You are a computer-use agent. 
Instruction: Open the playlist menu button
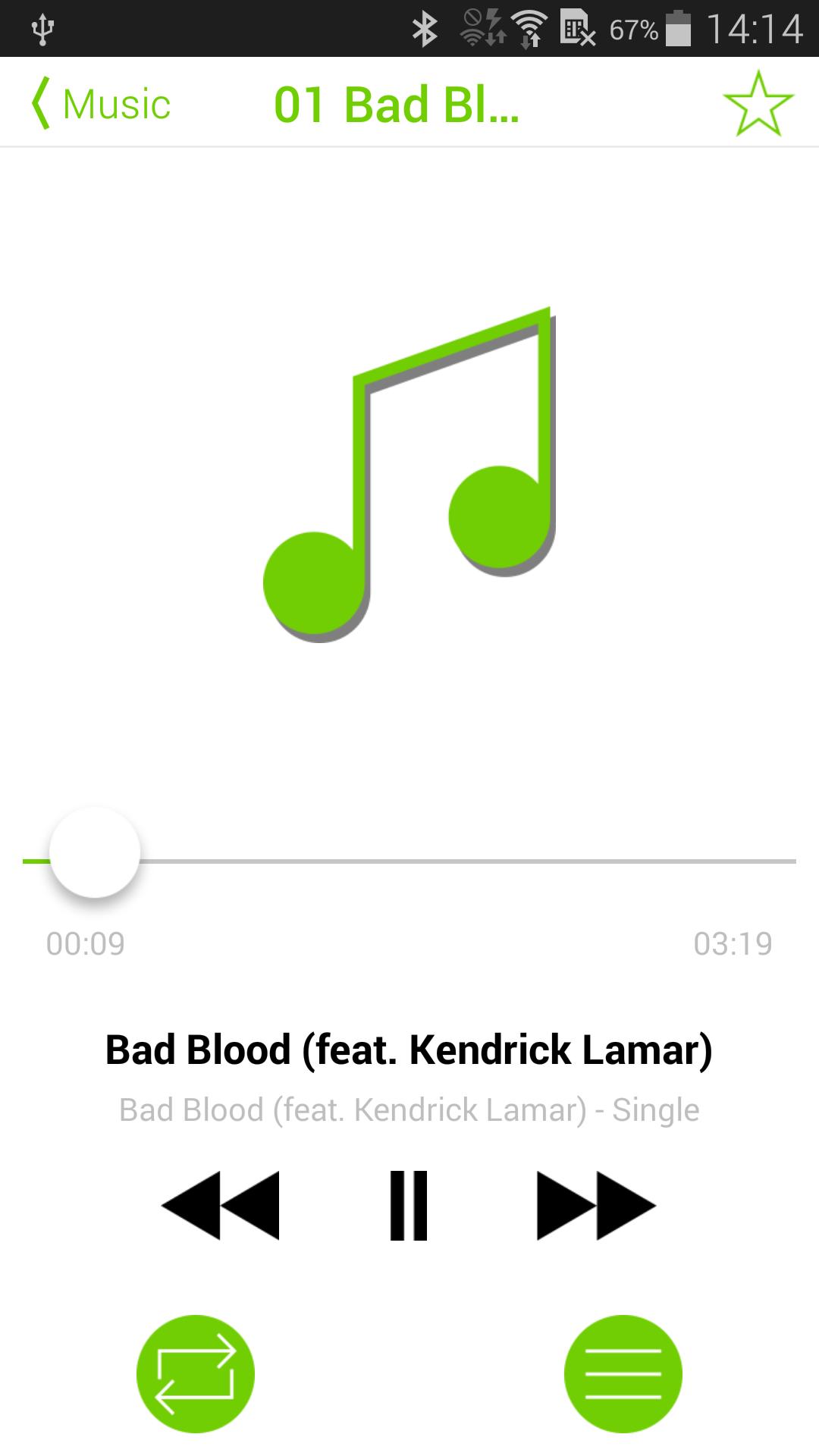pos(623,1374)
